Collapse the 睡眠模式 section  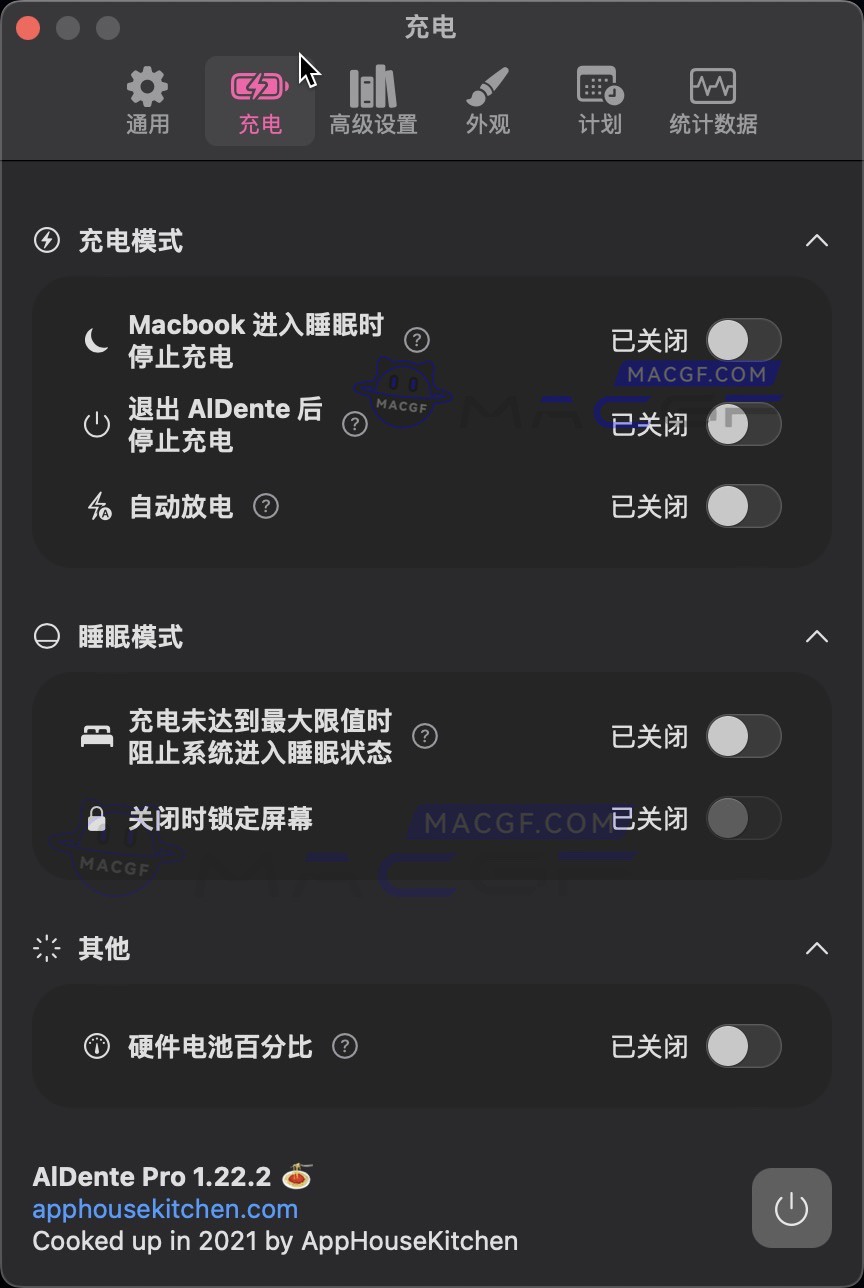(816, 636)
